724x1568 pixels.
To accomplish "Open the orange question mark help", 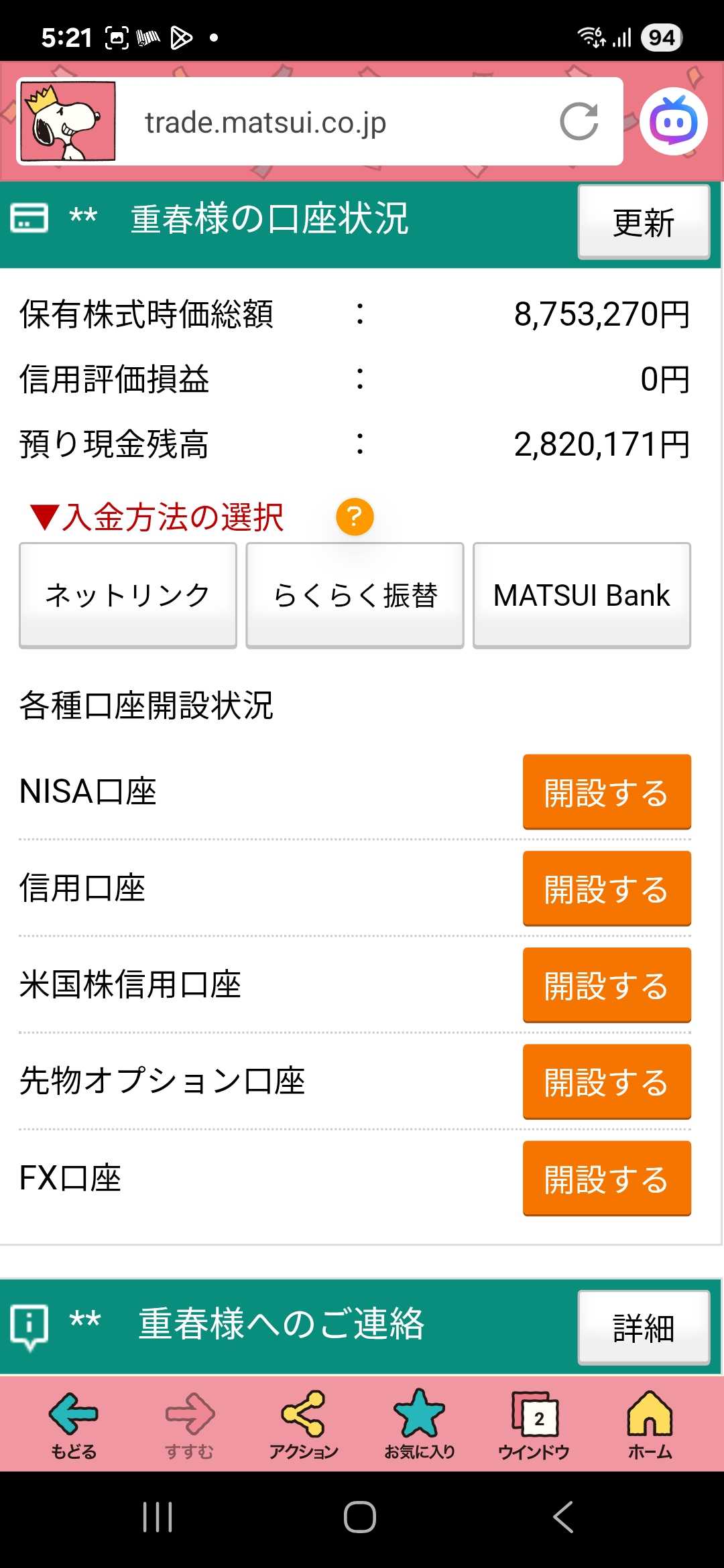I will (x=355, y=517).
